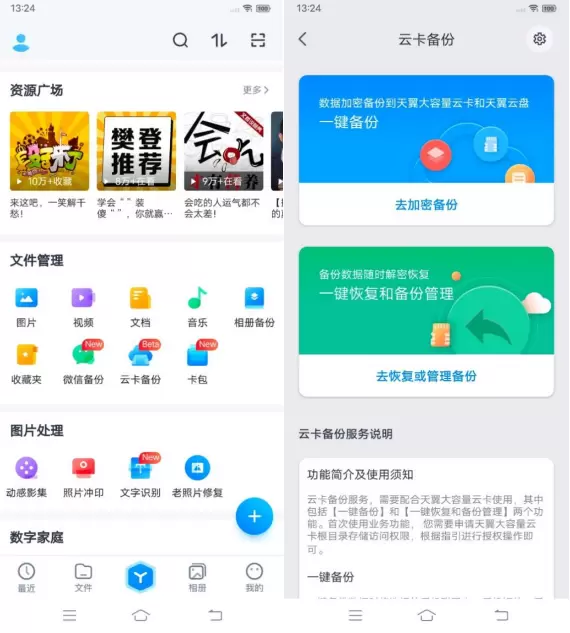Tap 去恢复或管理备份 button

(x=426, y=376)
